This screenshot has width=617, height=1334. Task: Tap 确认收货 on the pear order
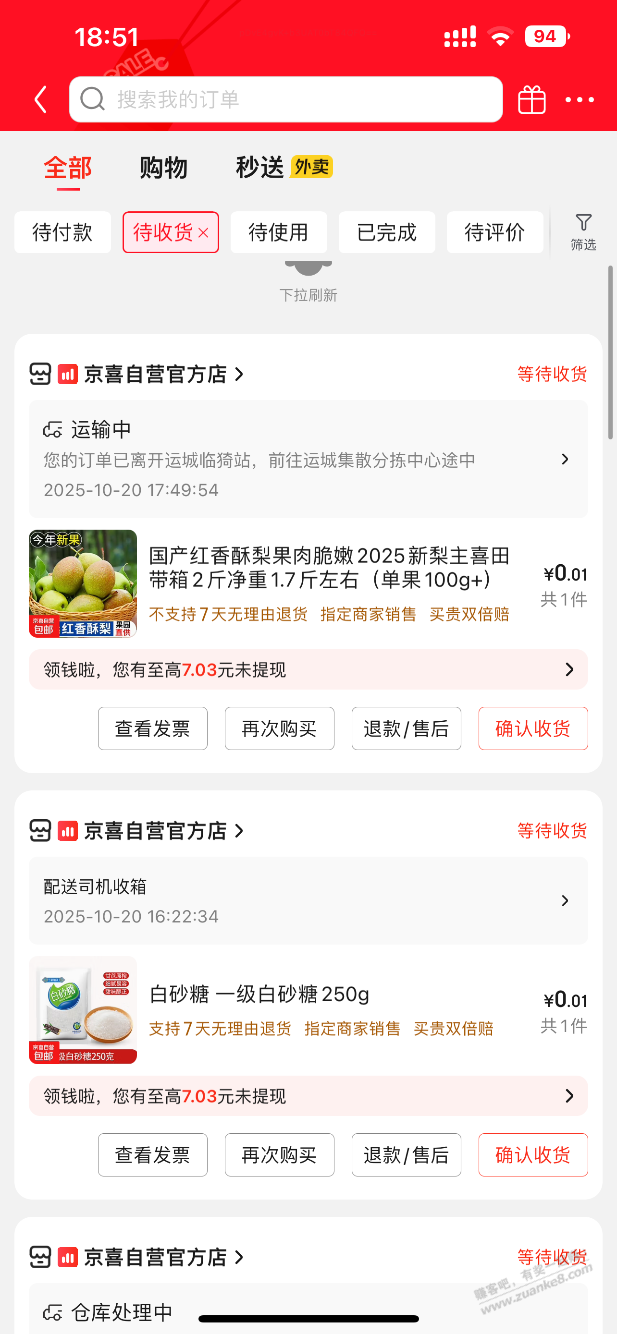(x=532, y=728)
